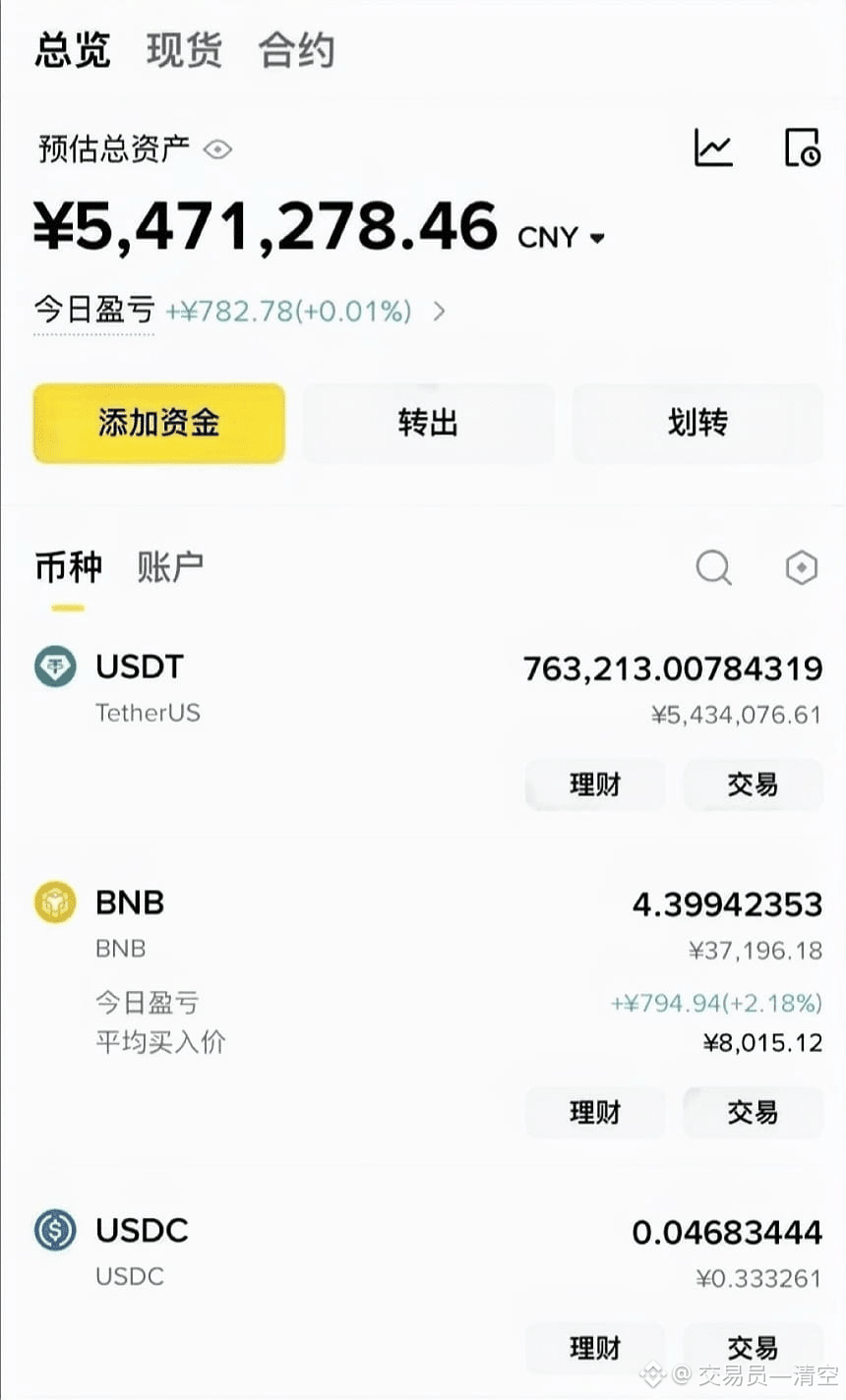
Task: Switch to the 合约 tab
Action: pos(296,50)
